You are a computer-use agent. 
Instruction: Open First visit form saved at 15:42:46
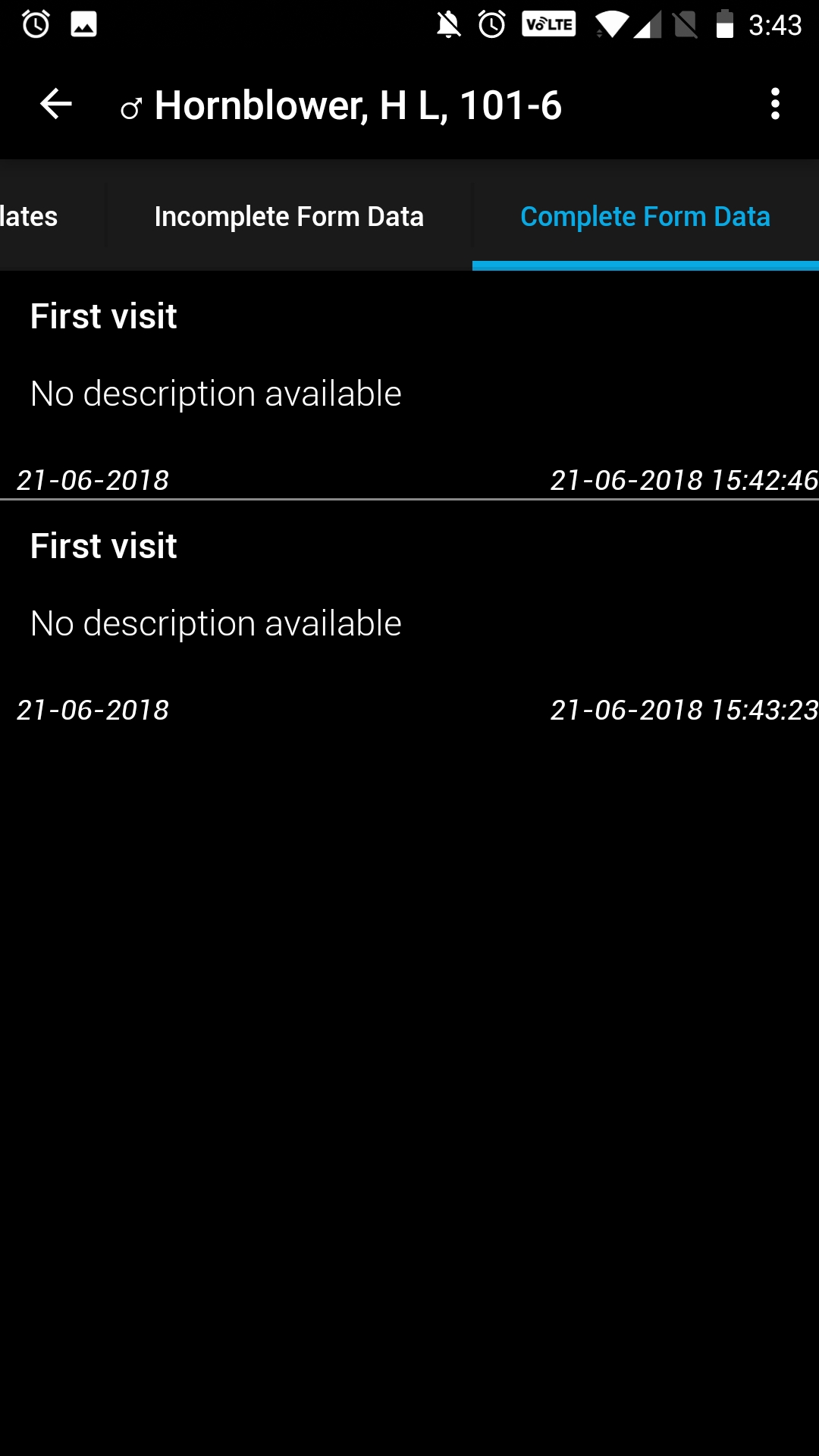(409, 385)
